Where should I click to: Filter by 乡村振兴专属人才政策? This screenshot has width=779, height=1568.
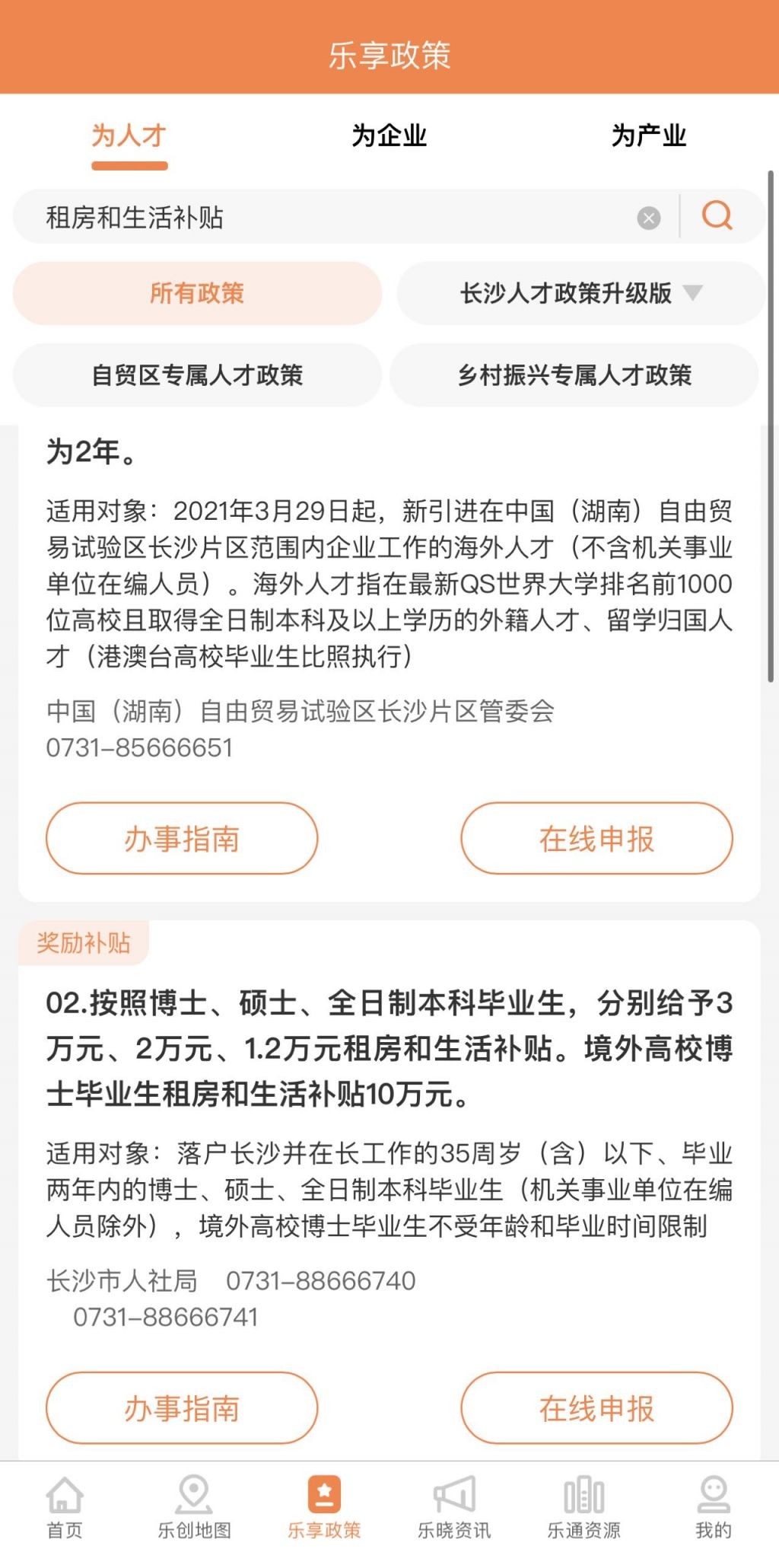[574, 375]
